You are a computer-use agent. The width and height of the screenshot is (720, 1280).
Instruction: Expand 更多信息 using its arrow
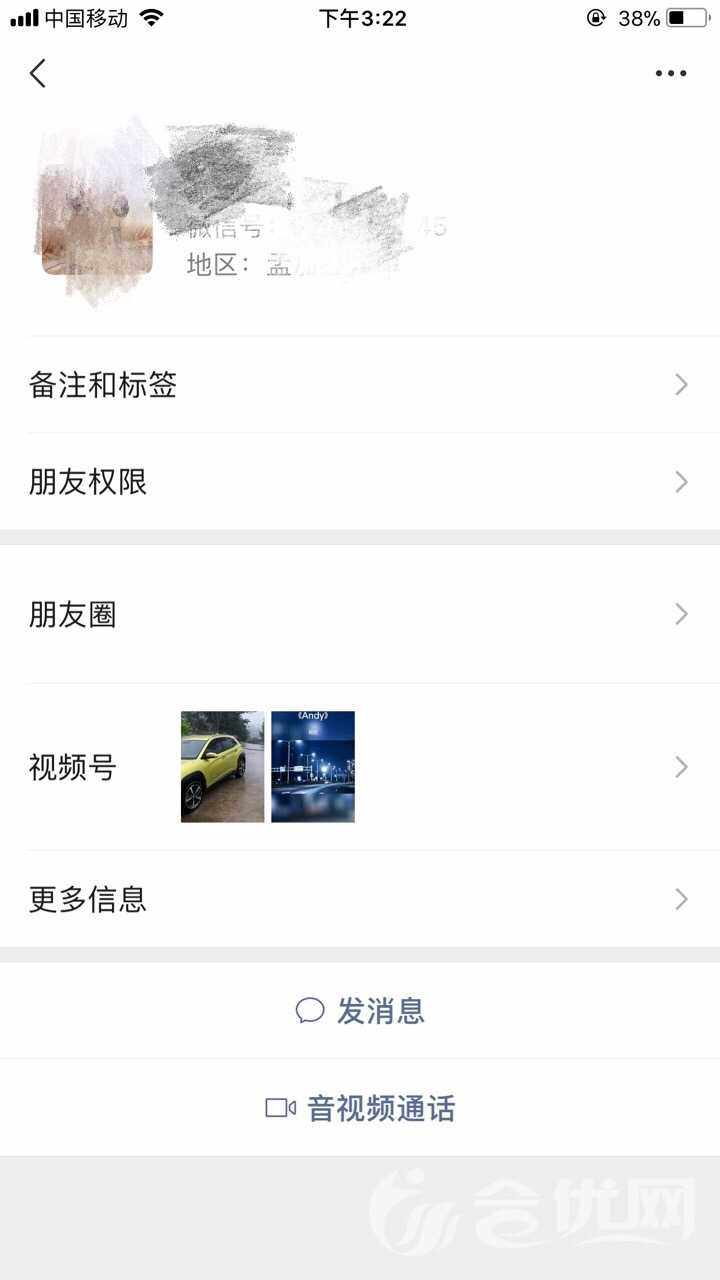(x=681, y=899)
